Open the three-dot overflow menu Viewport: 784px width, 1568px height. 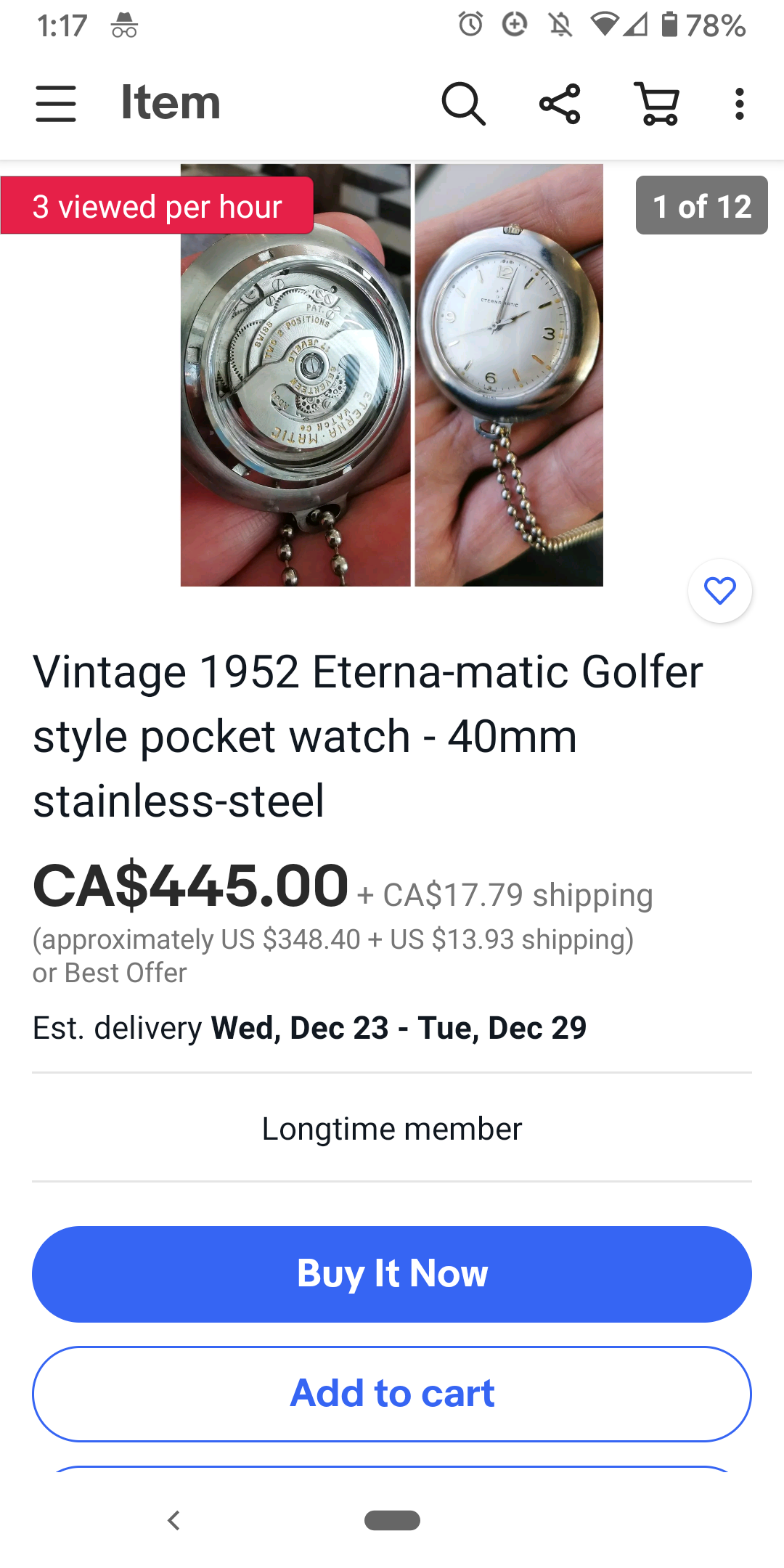[739, 104]
